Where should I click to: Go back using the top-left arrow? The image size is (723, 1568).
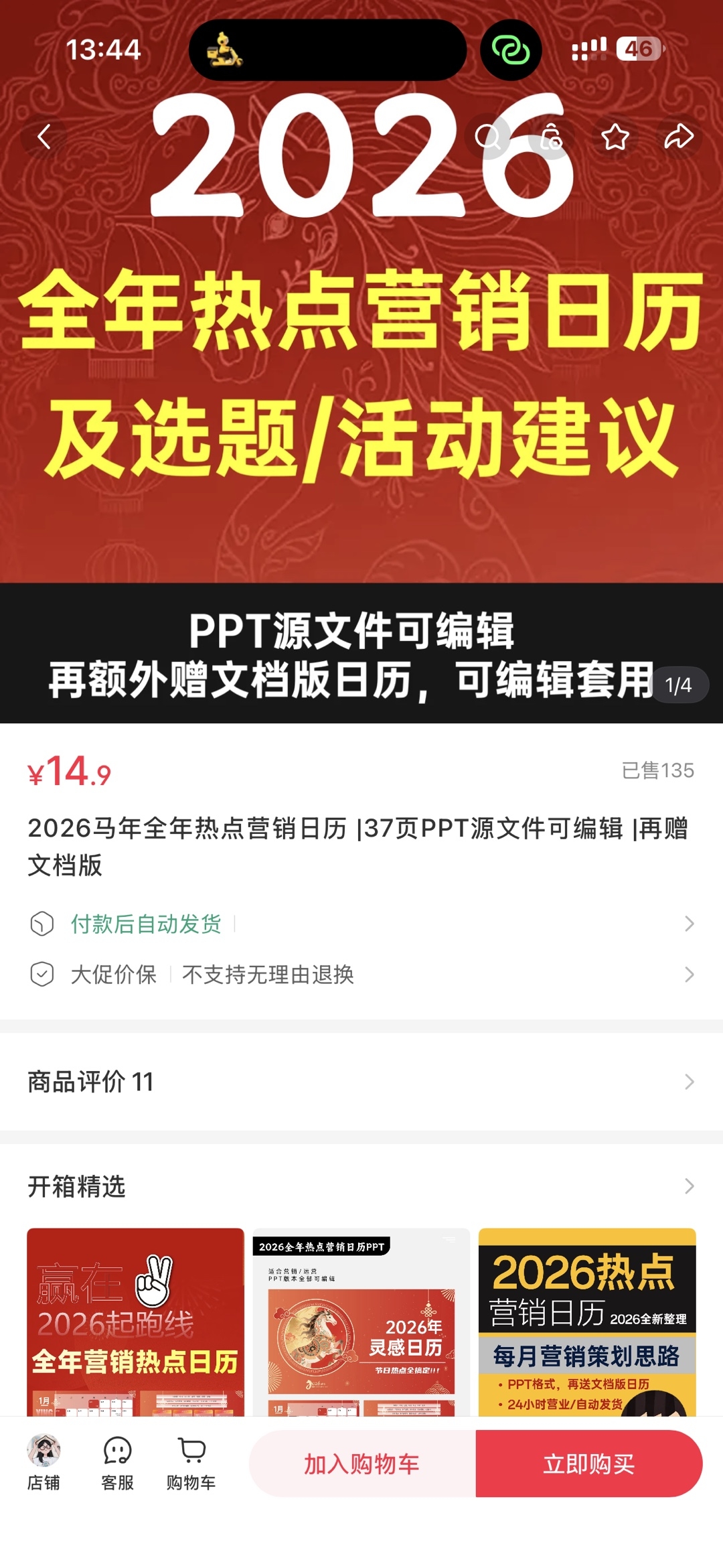pos(44,137)
